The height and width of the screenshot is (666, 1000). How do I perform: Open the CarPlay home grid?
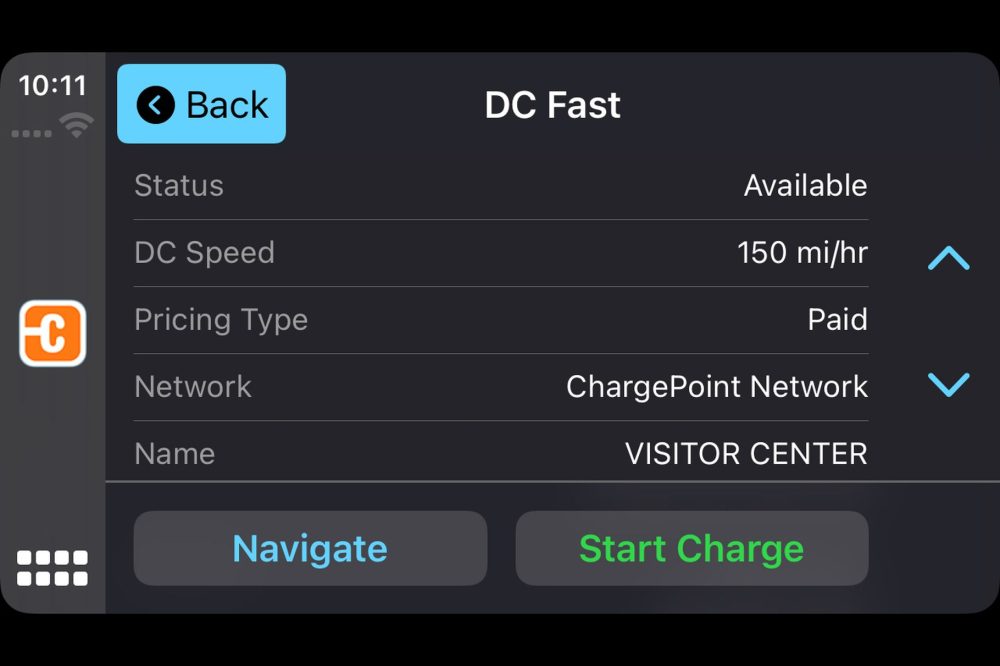[52, 567]
